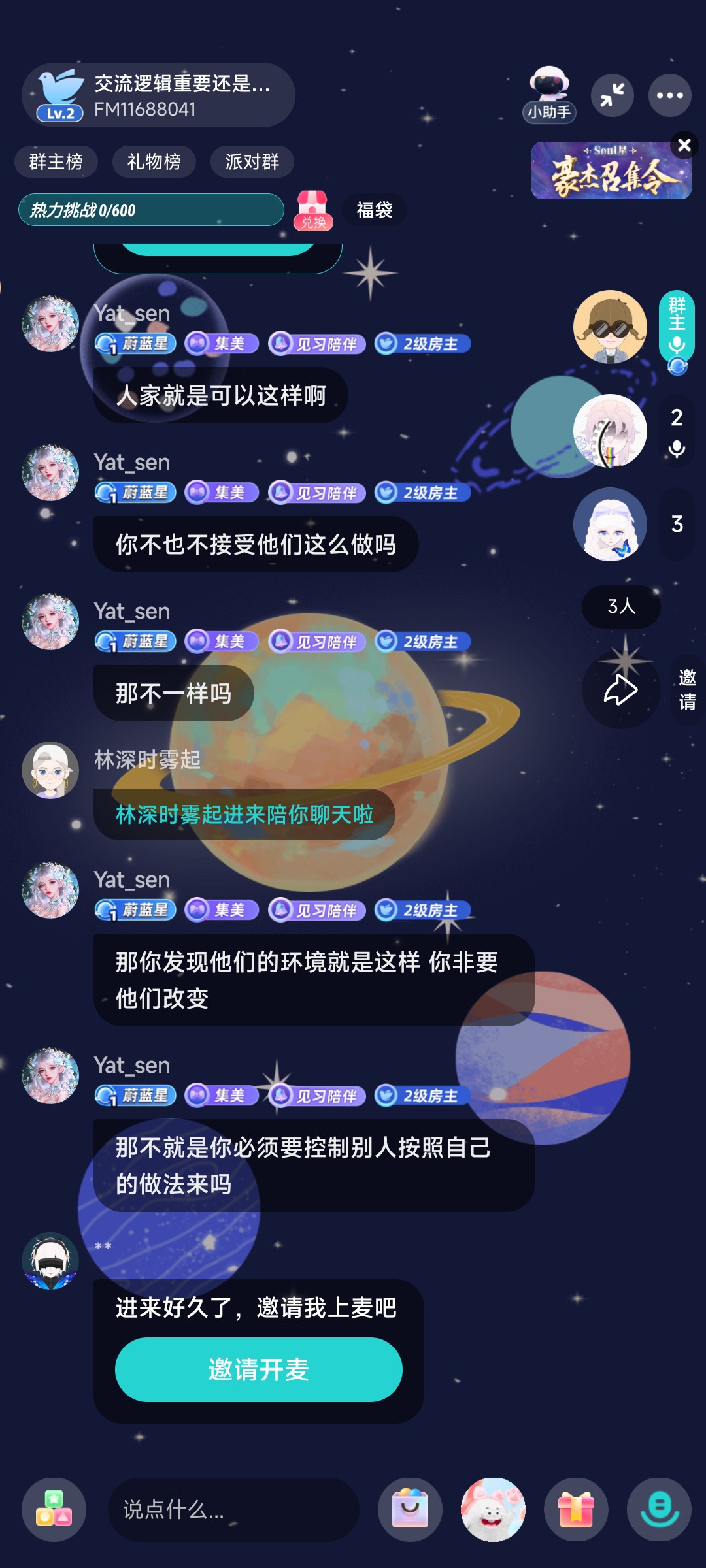This screenshot has width=706, height=1568.
Task: Share this room via arrow icon
Action: tap(620, 690)
